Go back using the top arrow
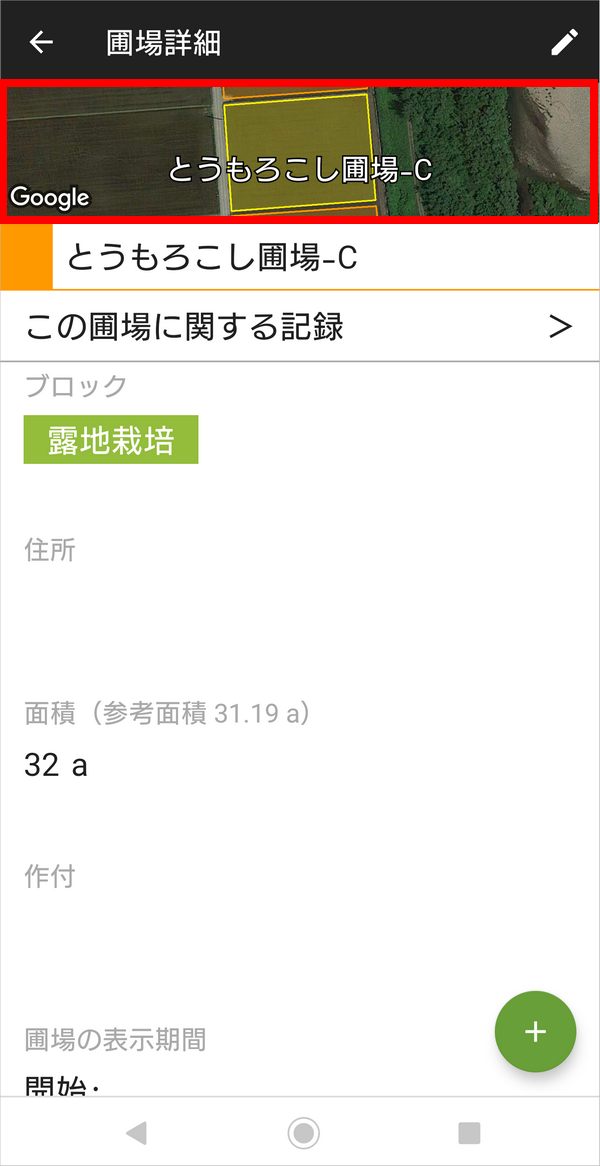This screenshot has height=1166, width=600. click(x=41, y=42)
